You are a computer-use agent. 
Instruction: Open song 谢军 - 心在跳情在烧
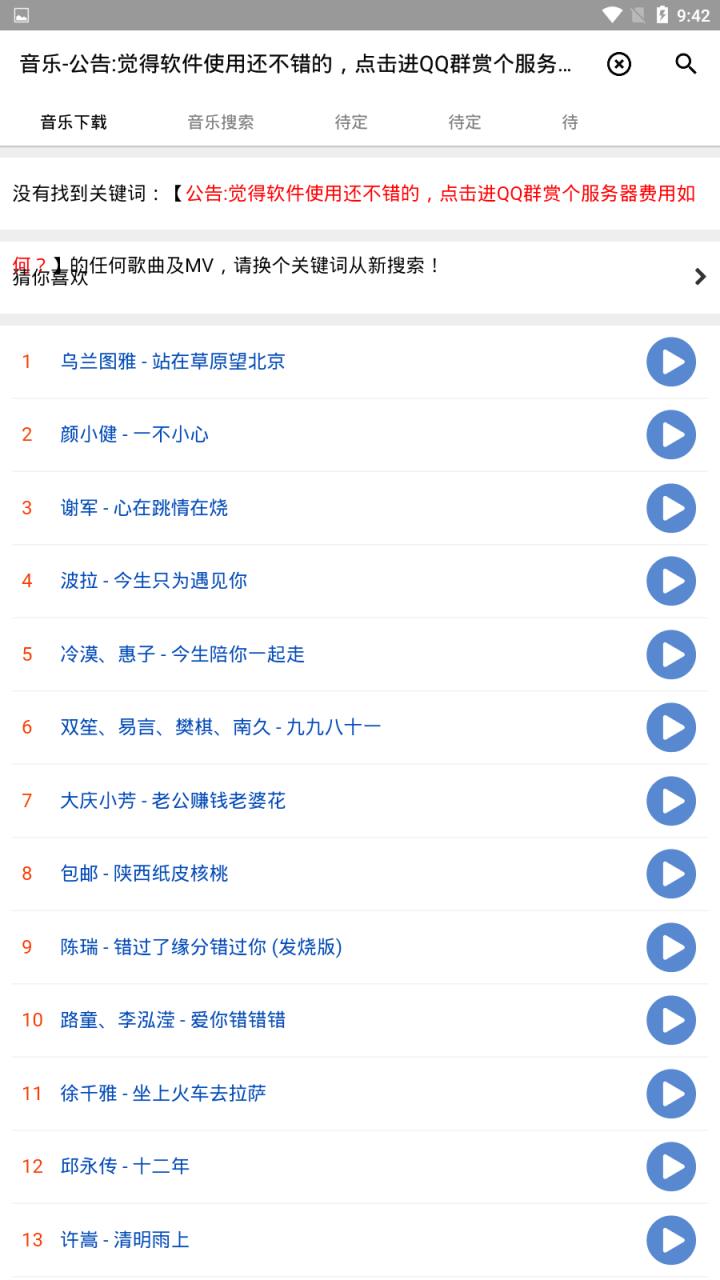point(144,508)
